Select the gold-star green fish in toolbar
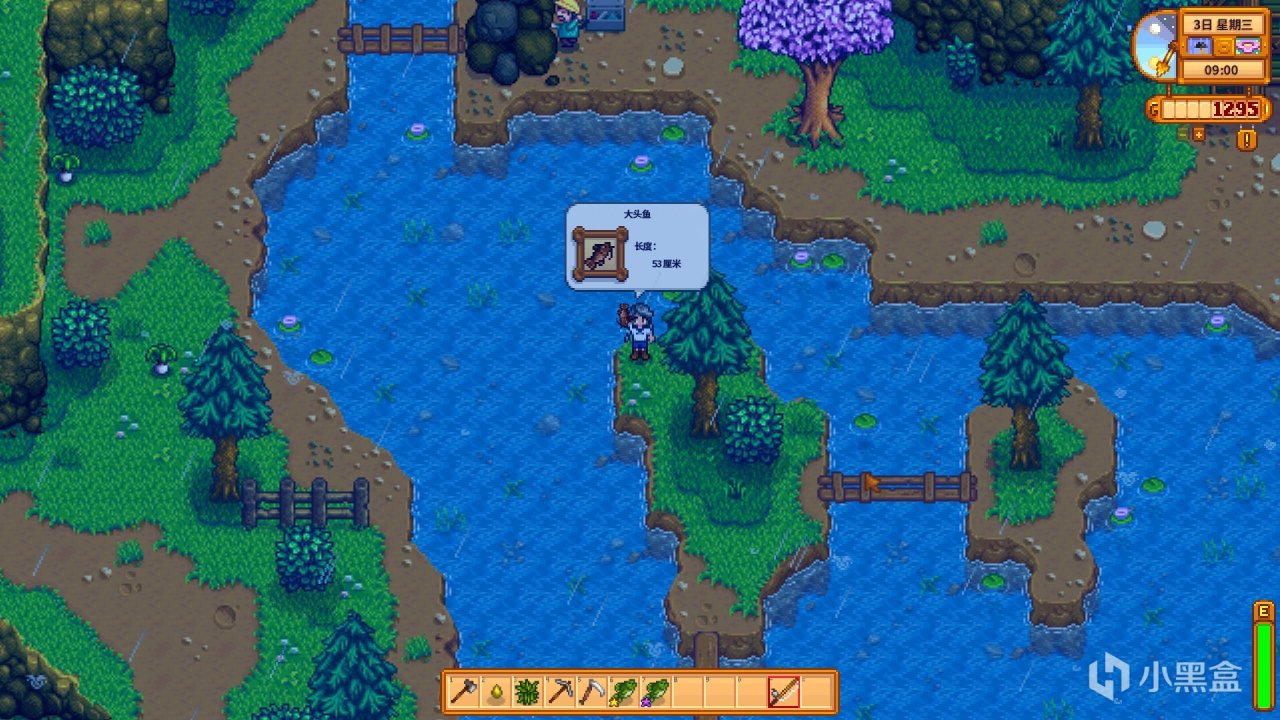 [624, 691]
